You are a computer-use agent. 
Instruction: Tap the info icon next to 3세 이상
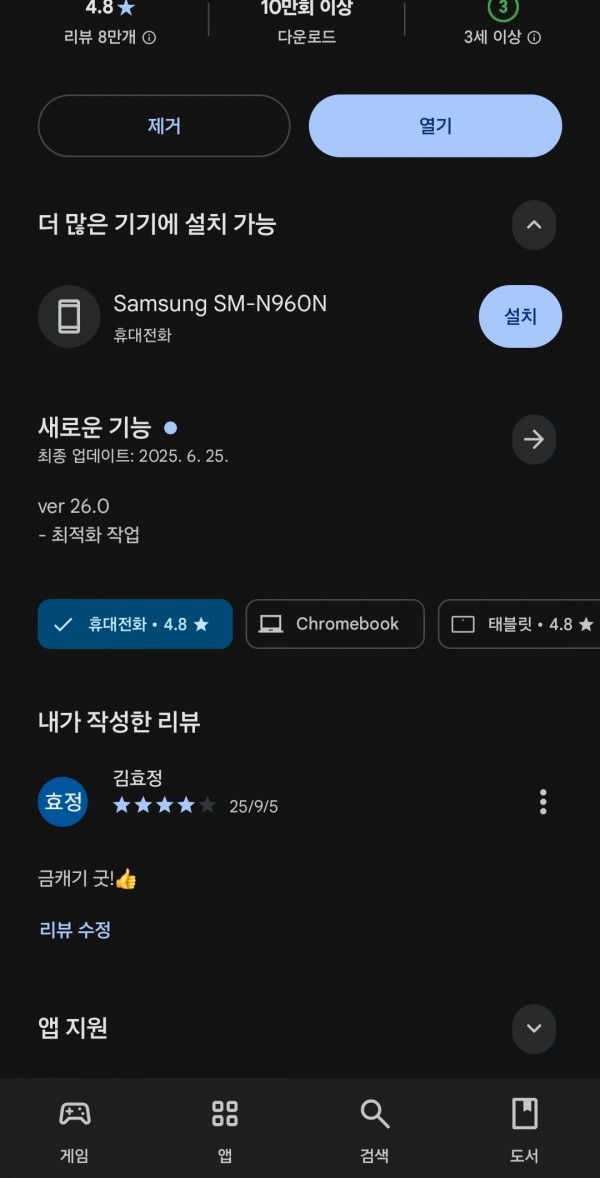(x=534, y=38)
